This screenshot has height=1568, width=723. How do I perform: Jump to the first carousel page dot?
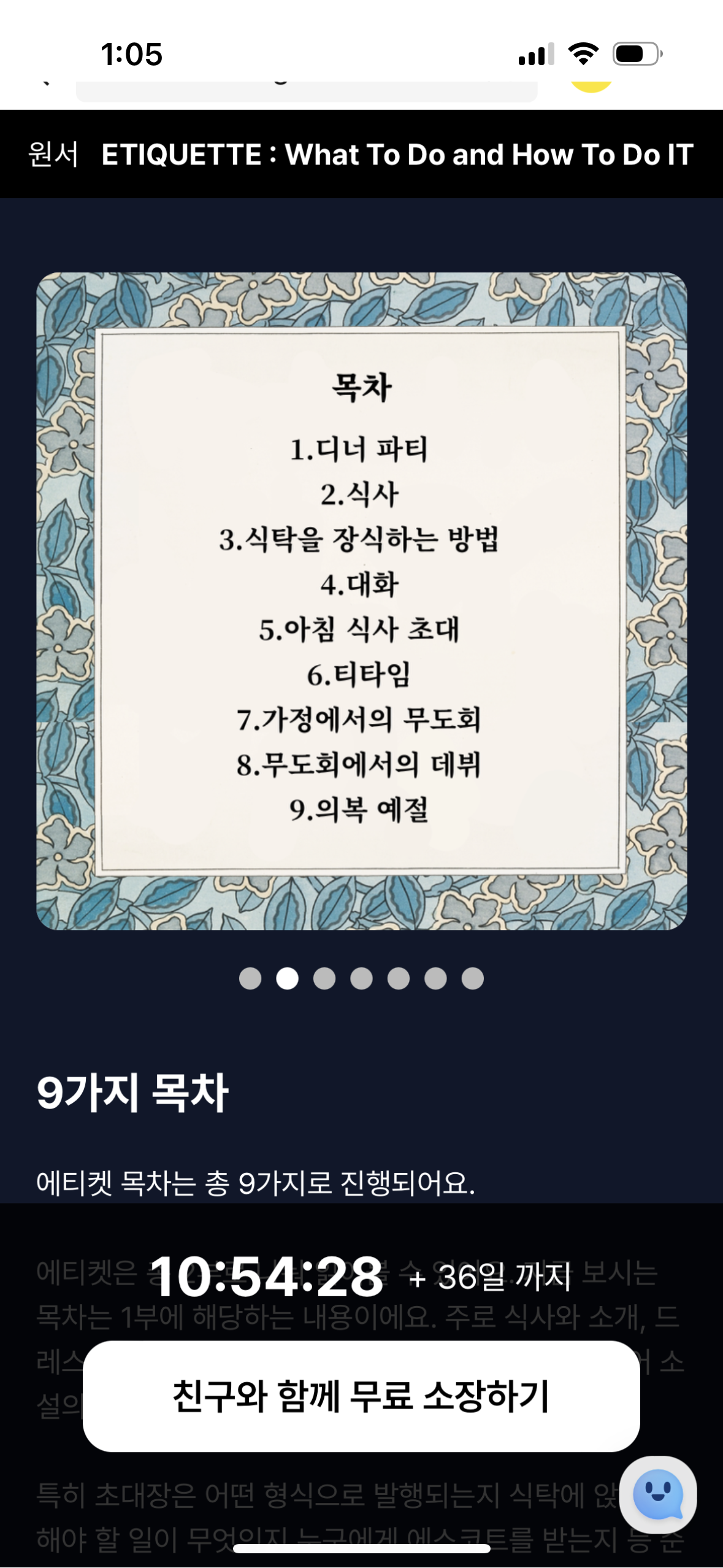250,978
